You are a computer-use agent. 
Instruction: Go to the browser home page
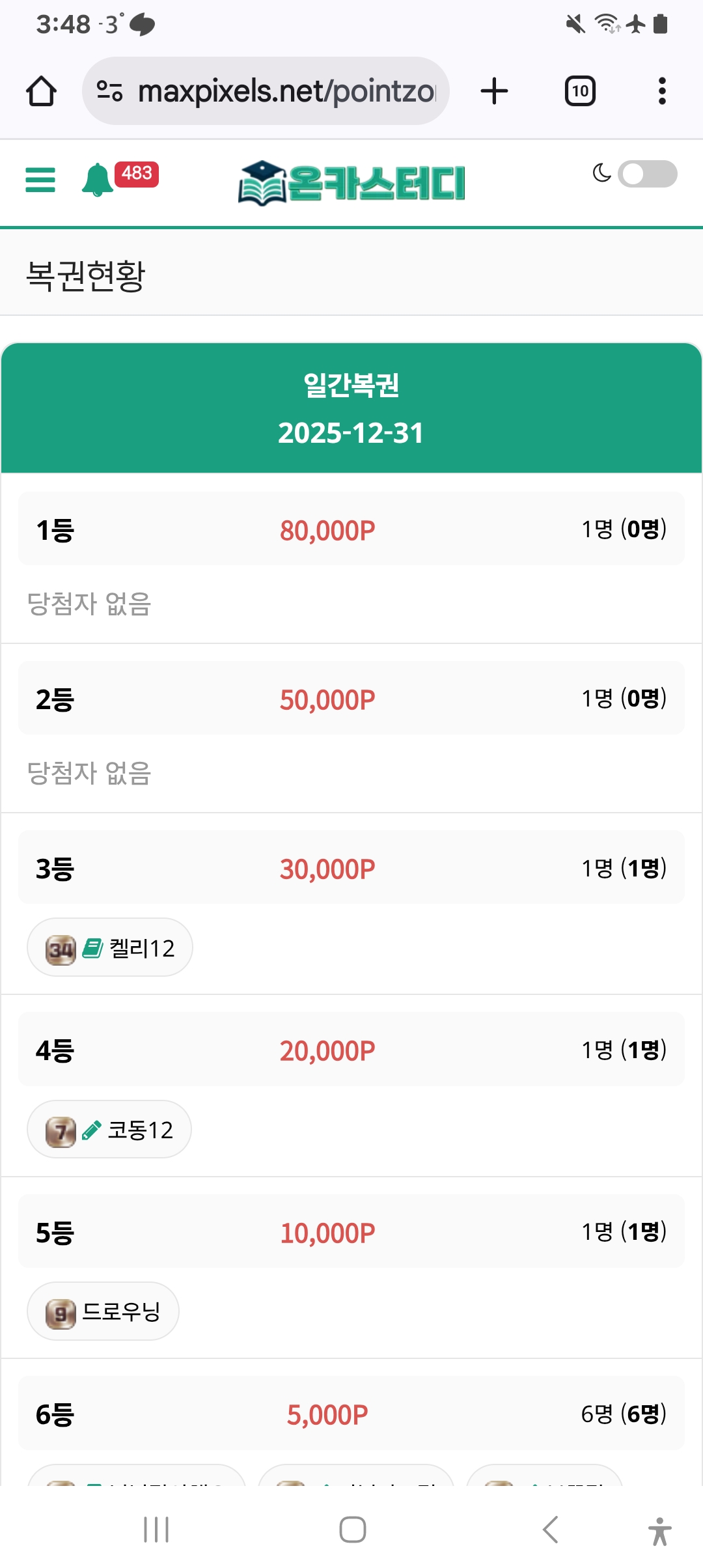tap(41, 91)
